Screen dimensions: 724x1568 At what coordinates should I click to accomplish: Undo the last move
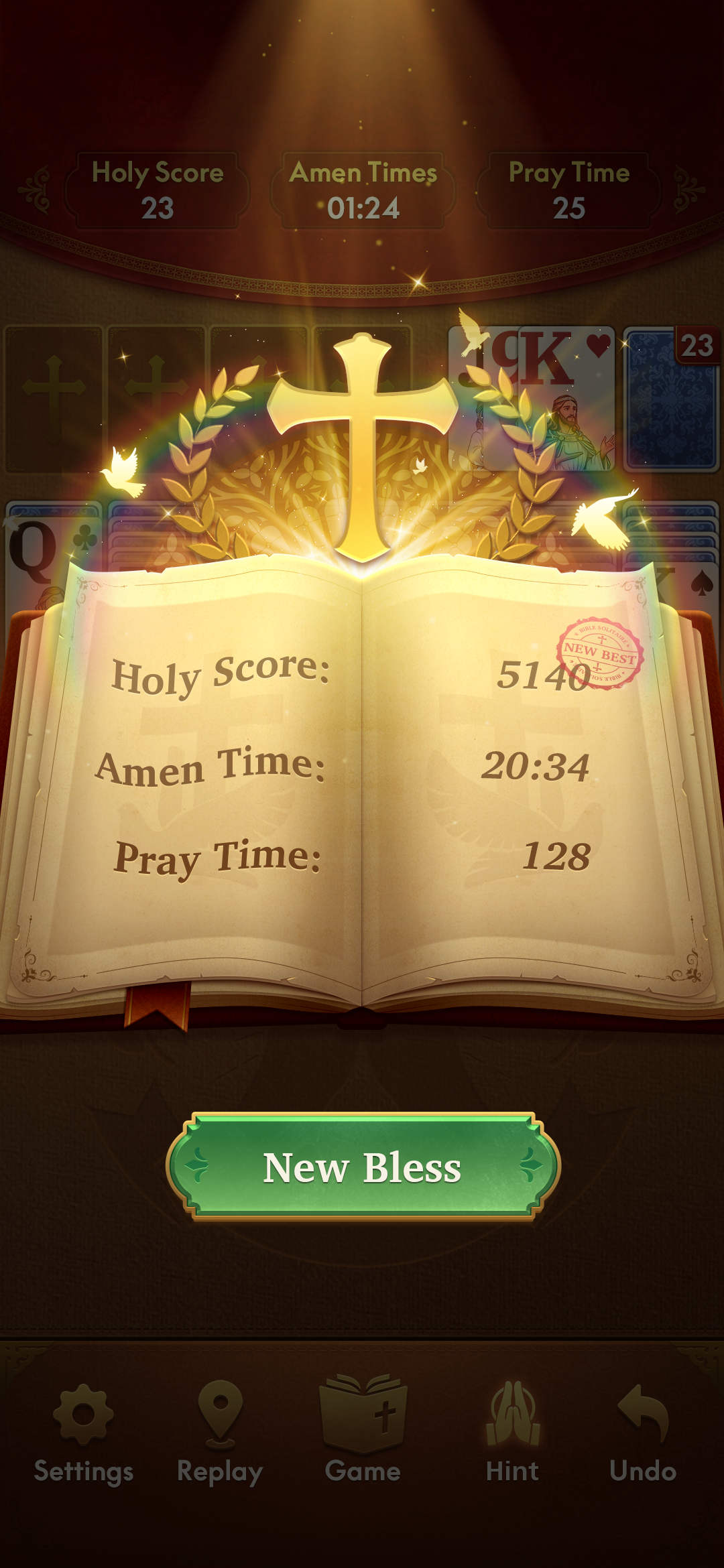pyautogui.click(x=642, y=1431)
